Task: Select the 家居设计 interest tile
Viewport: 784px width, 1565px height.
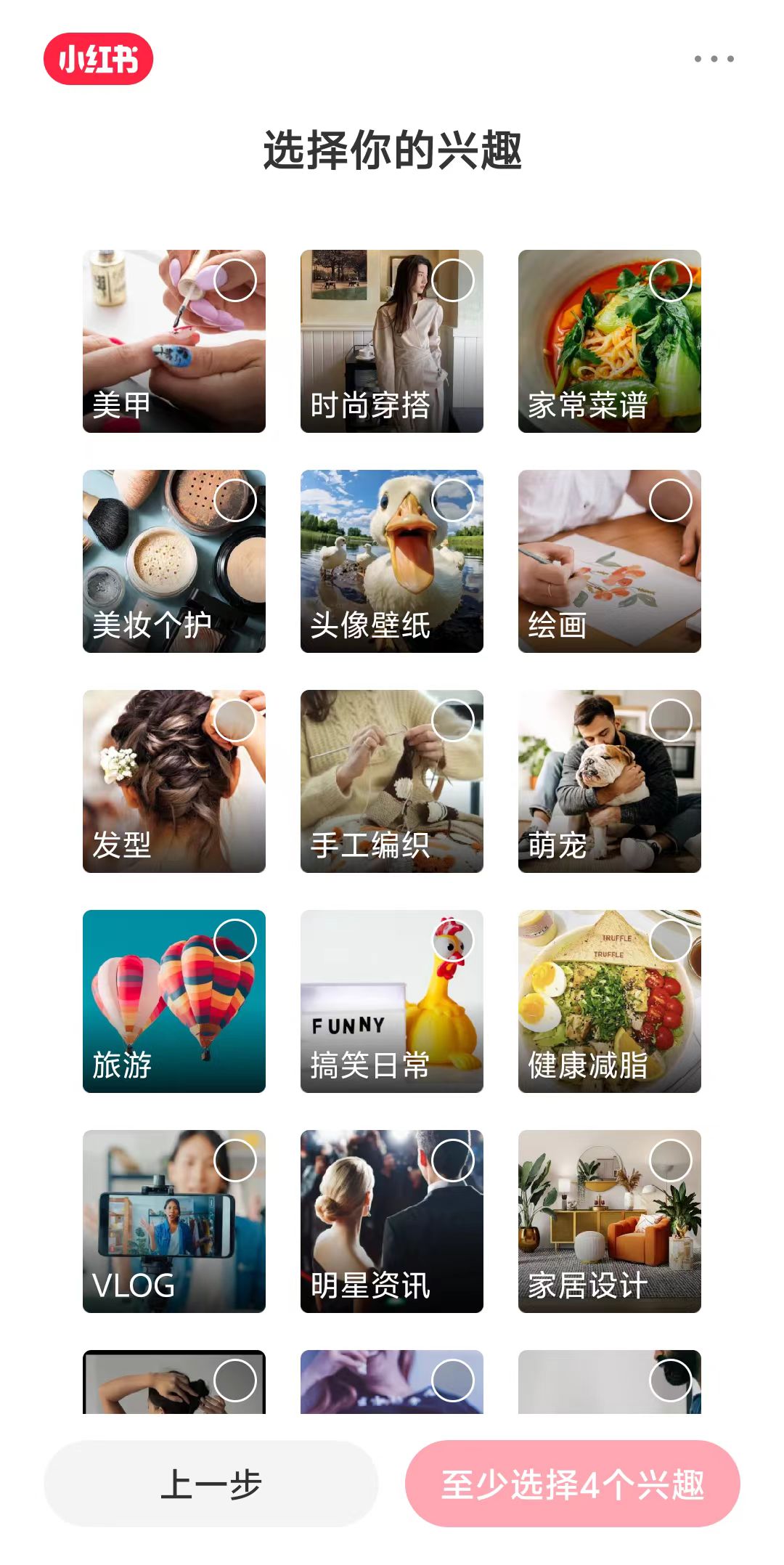Action: (x=610, y=1221)
